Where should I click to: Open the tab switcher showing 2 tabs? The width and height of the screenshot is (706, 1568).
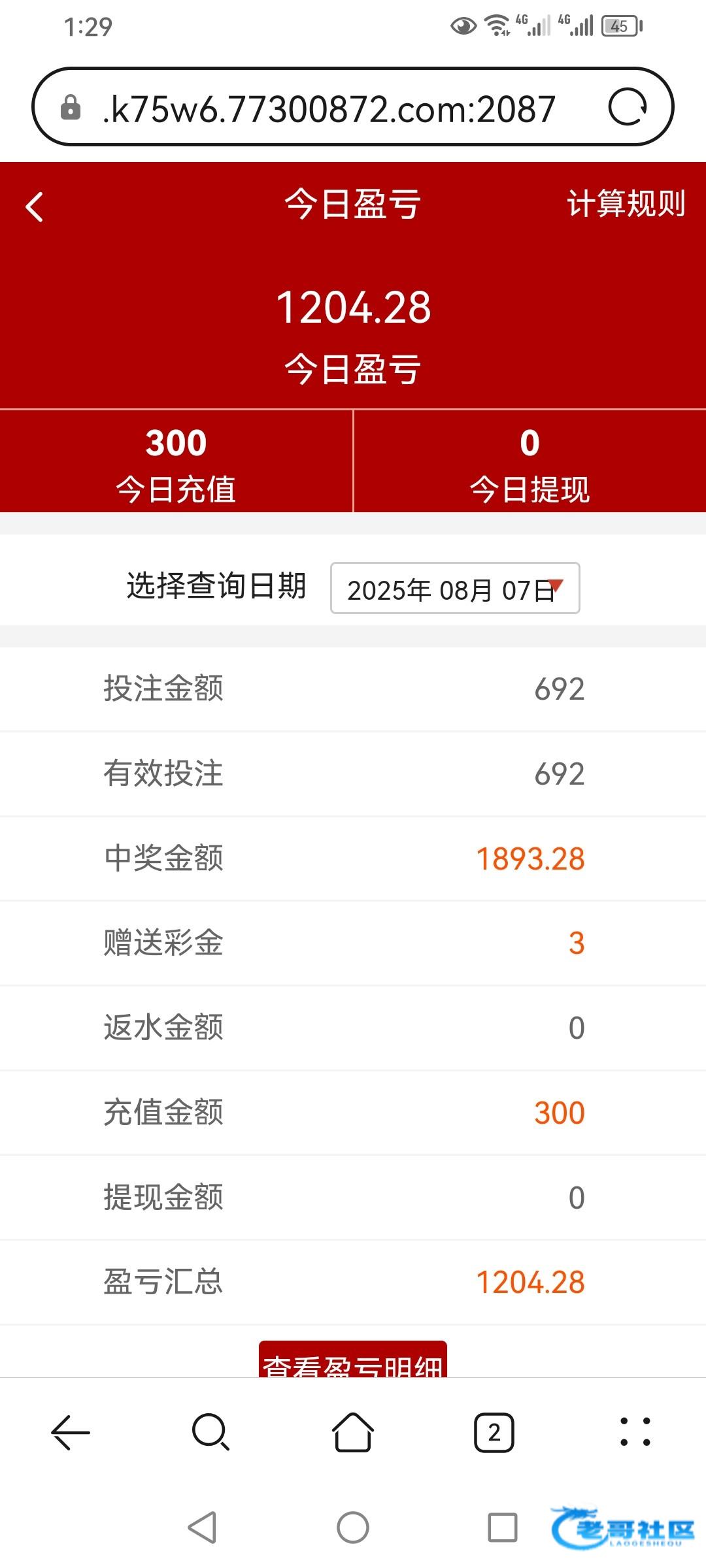click(x=494, y=1433)
